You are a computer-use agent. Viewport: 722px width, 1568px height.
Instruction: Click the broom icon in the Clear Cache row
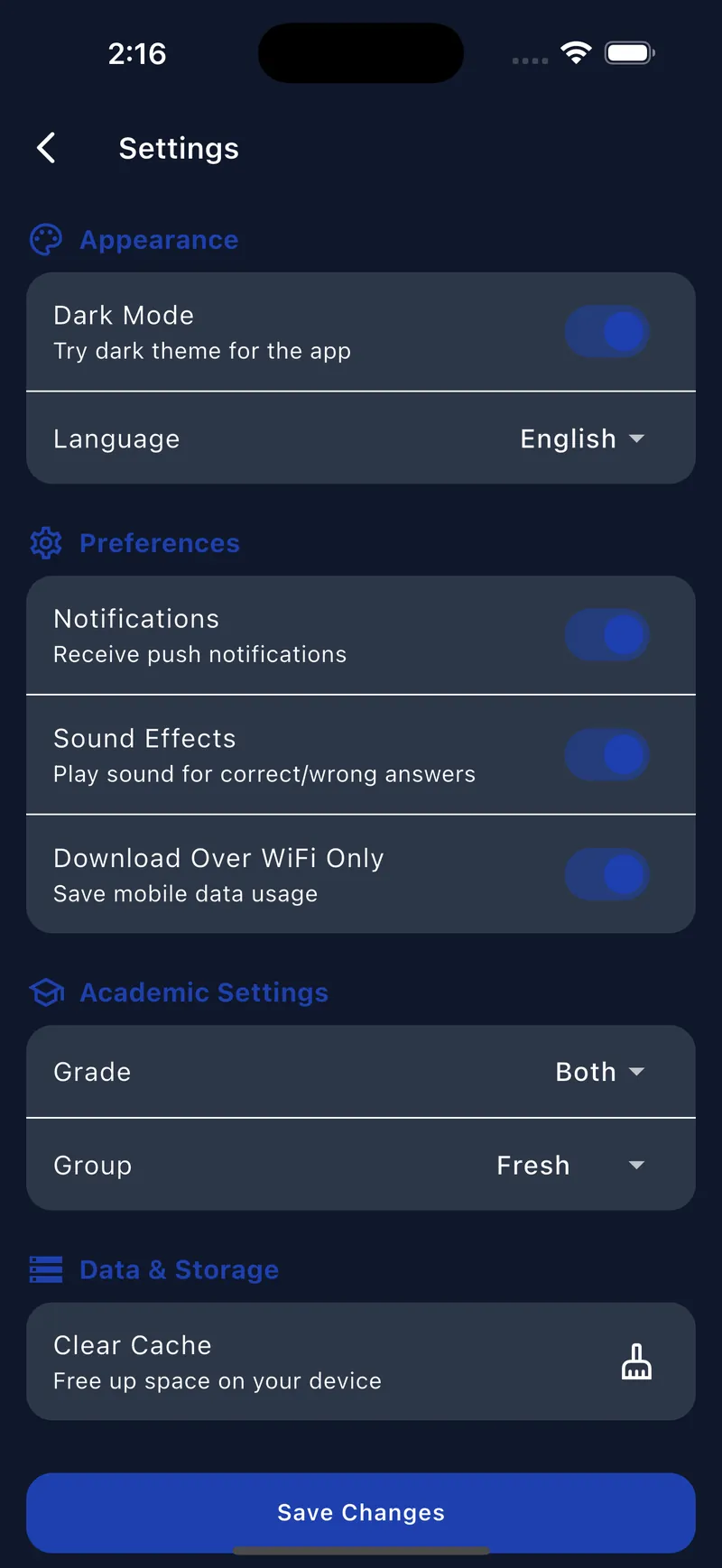tap(637, 1361)
